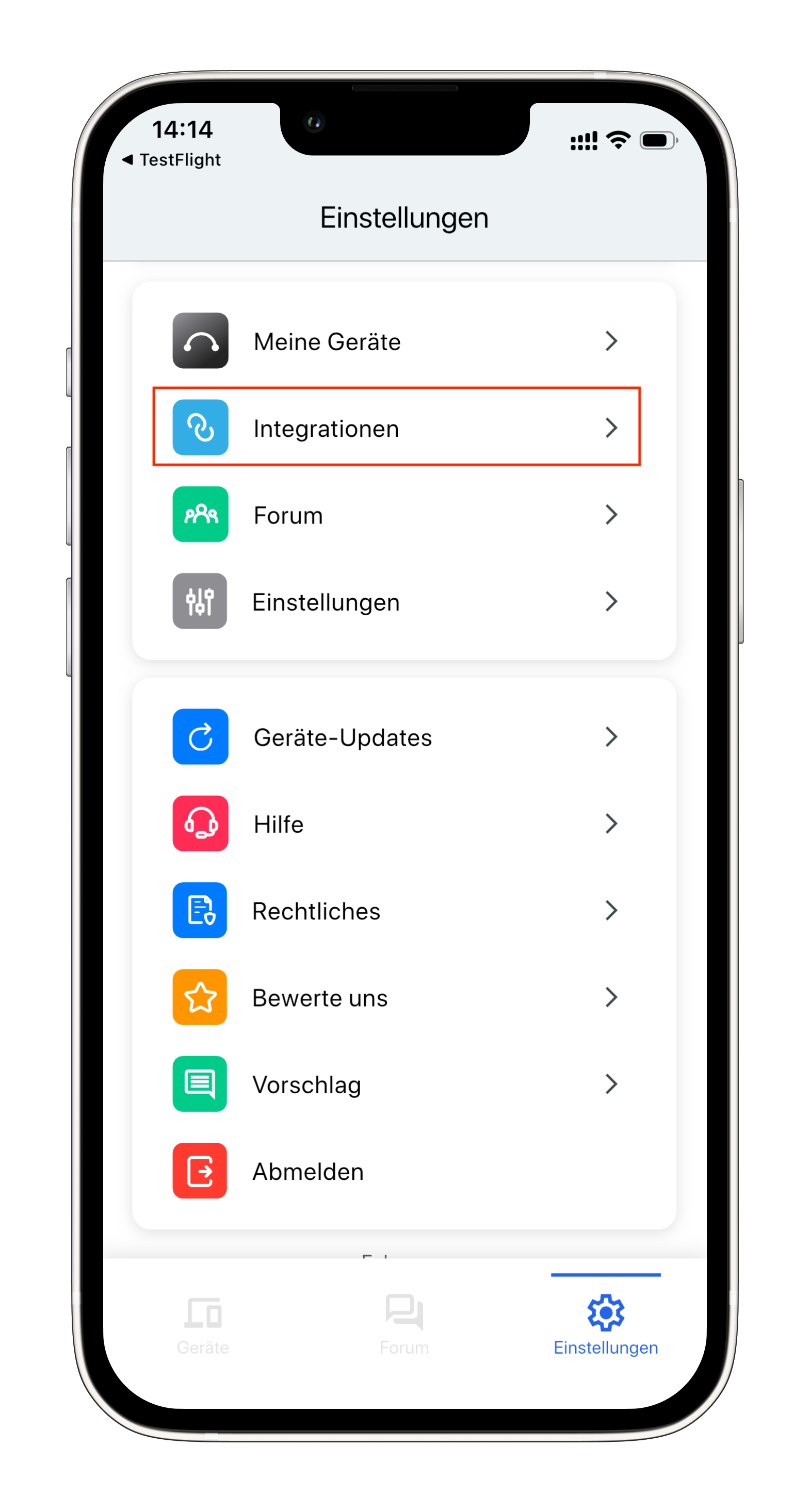
Task: Open the Hilfe section
Action: (404, 824)
